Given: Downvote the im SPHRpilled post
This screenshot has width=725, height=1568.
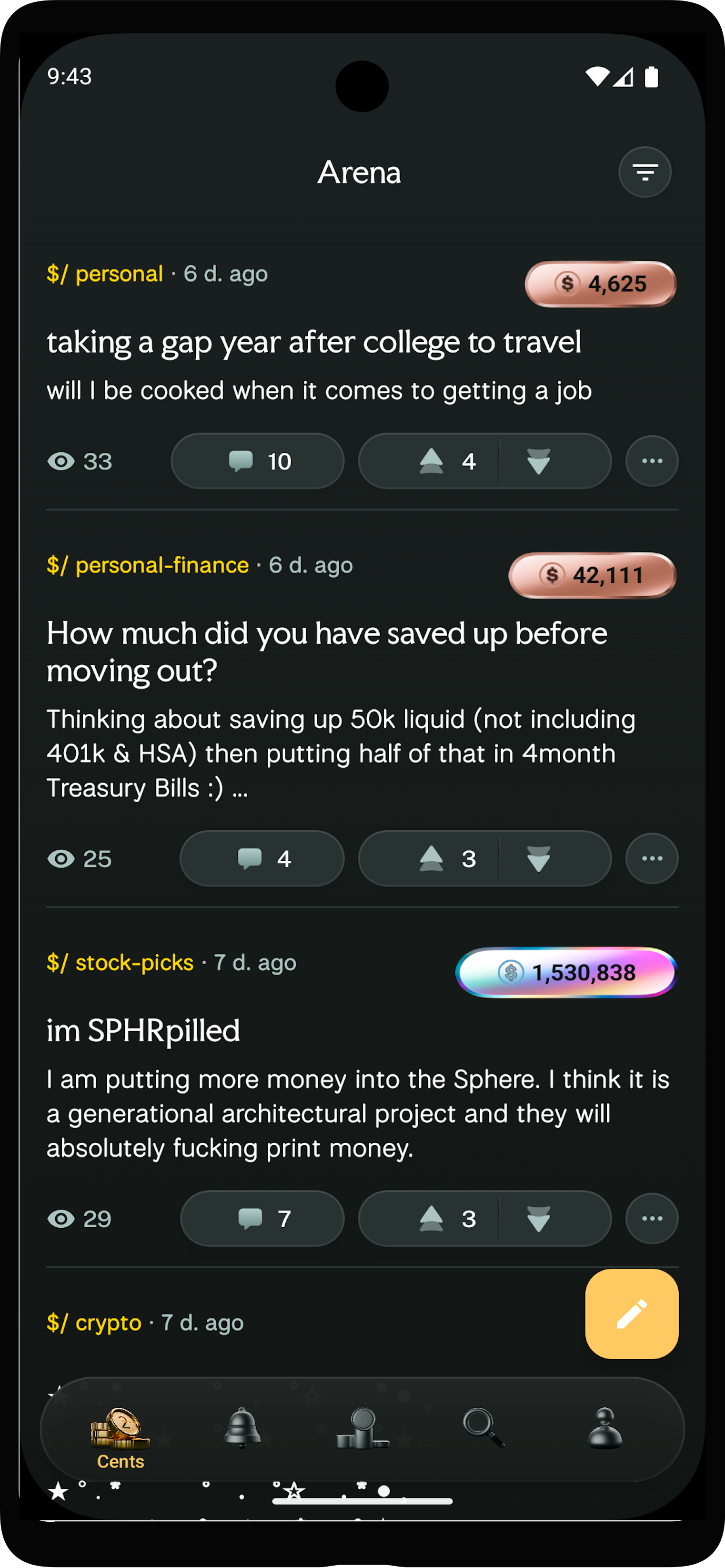Looking at the screenshot, I should [539, 1218].
